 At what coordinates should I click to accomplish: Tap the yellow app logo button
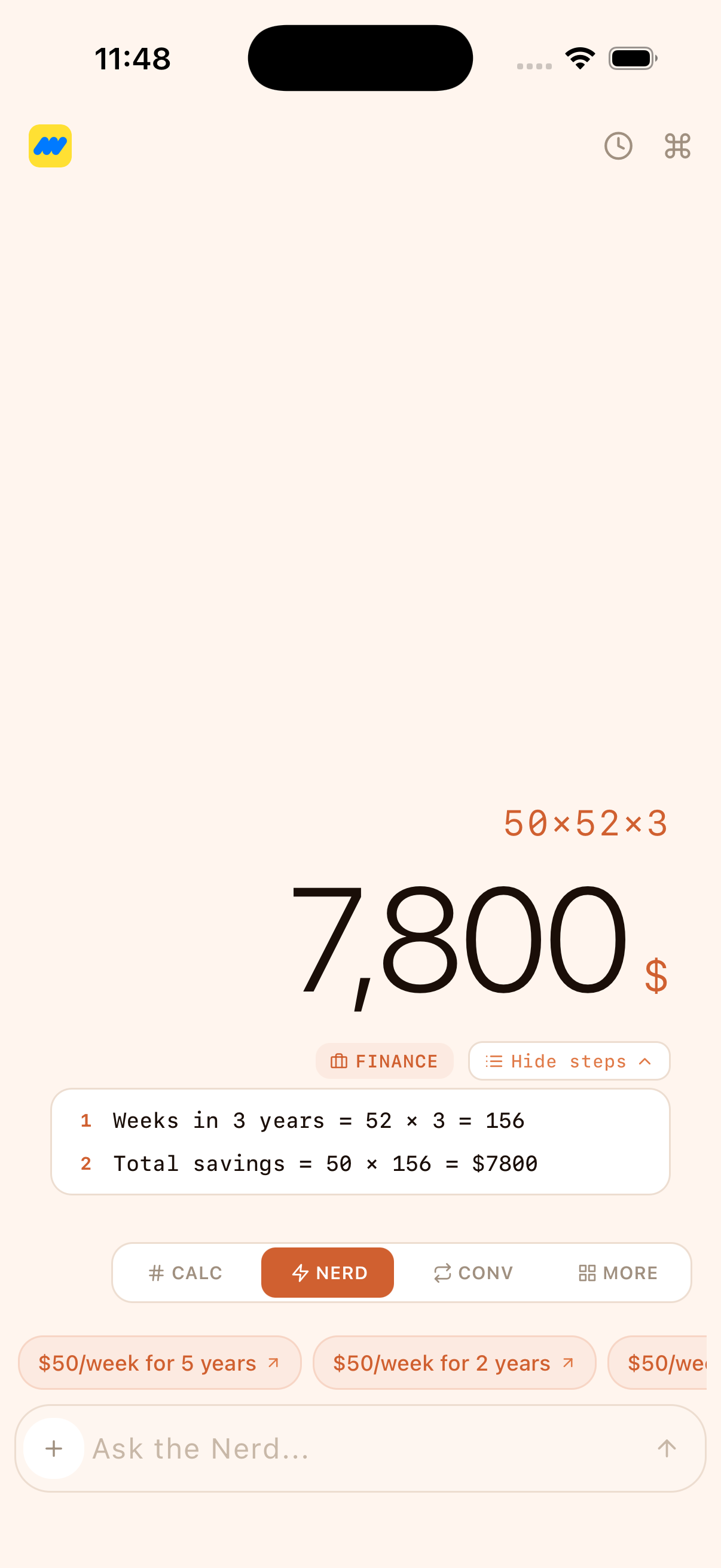(50, 146)
